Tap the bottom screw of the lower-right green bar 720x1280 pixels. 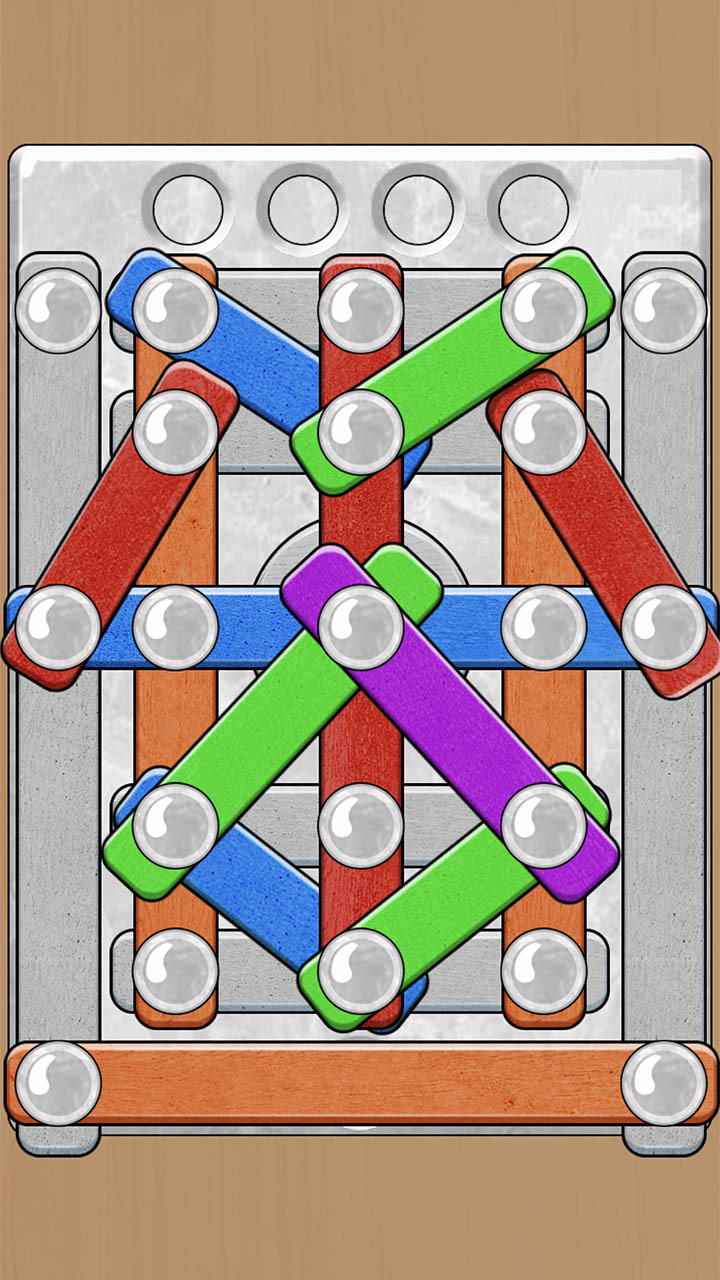pyautogui.click(x=360, y=970)
